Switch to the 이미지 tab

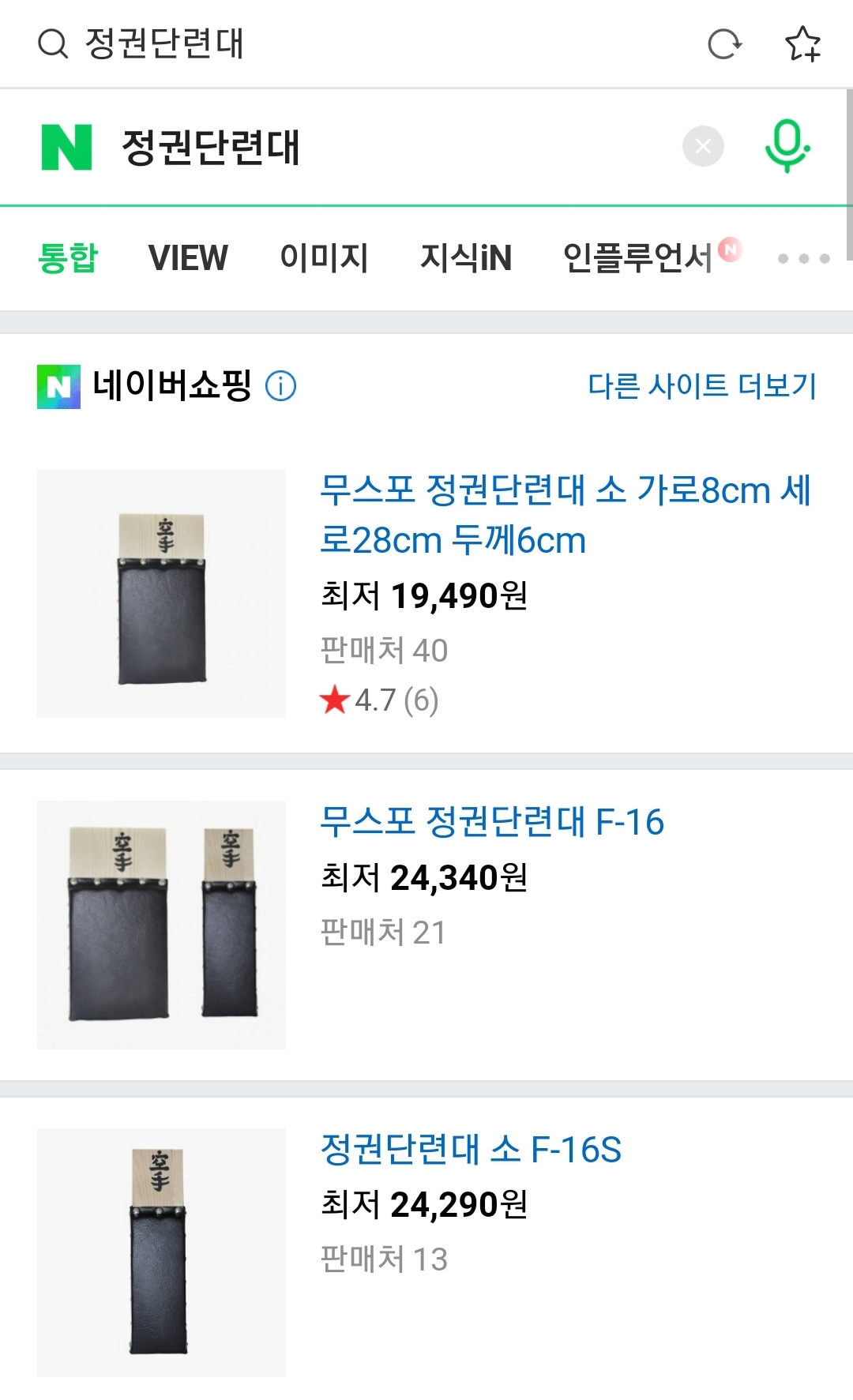pyautogui.click(x=324, y=258)
